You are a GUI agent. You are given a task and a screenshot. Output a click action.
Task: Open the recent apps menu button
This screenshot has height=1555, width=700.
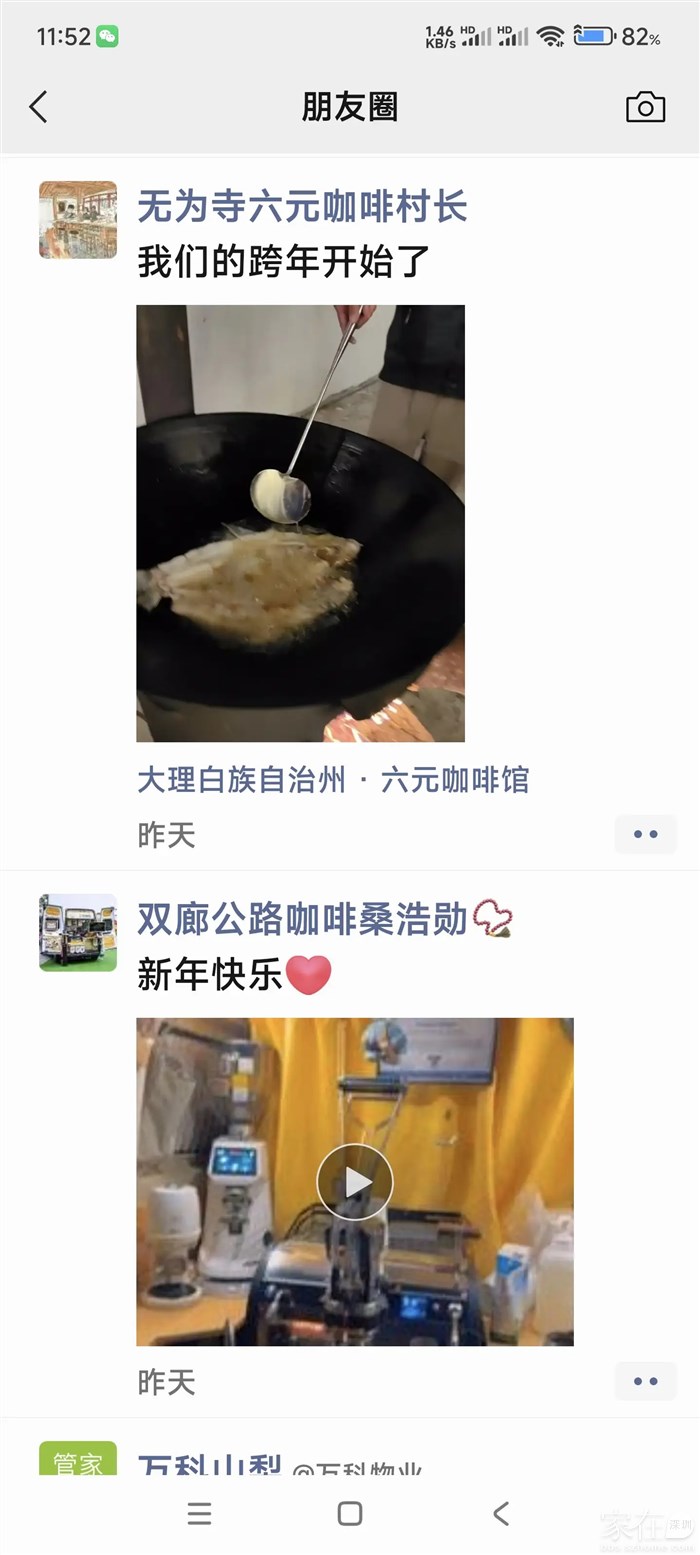(x=199, y=1513)
